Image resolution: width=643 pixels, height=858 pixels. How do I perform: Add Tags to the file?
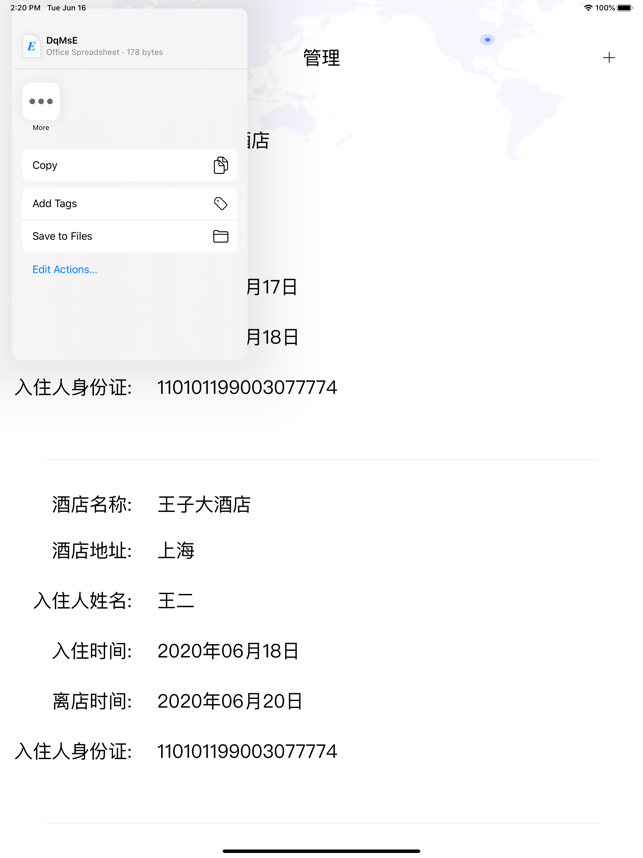pyautogui.click(x=129, y=203)
